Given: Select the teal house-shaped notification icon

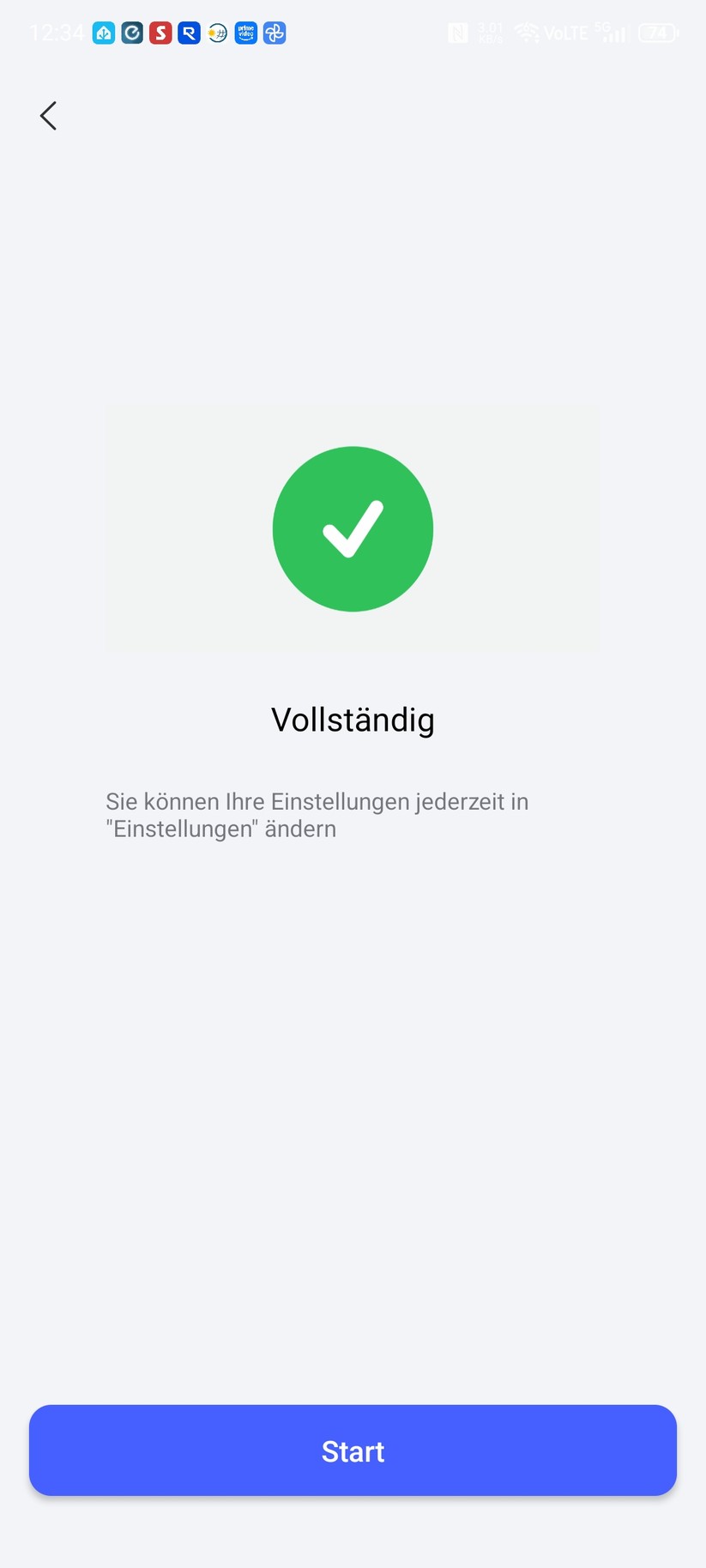Looking at the screenshot, I should [104, 33].
